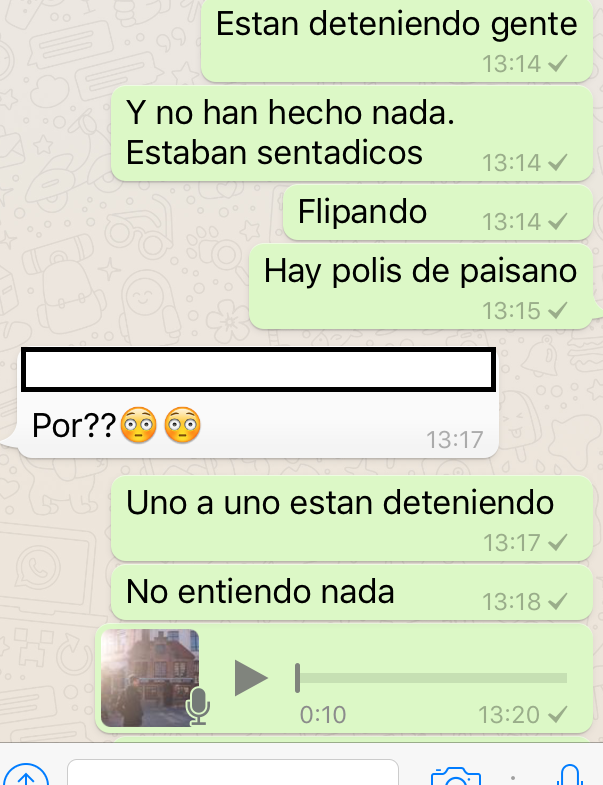603x785 pixels.
Task: Play the 0:10 voice message
Action: click(250, 678)
